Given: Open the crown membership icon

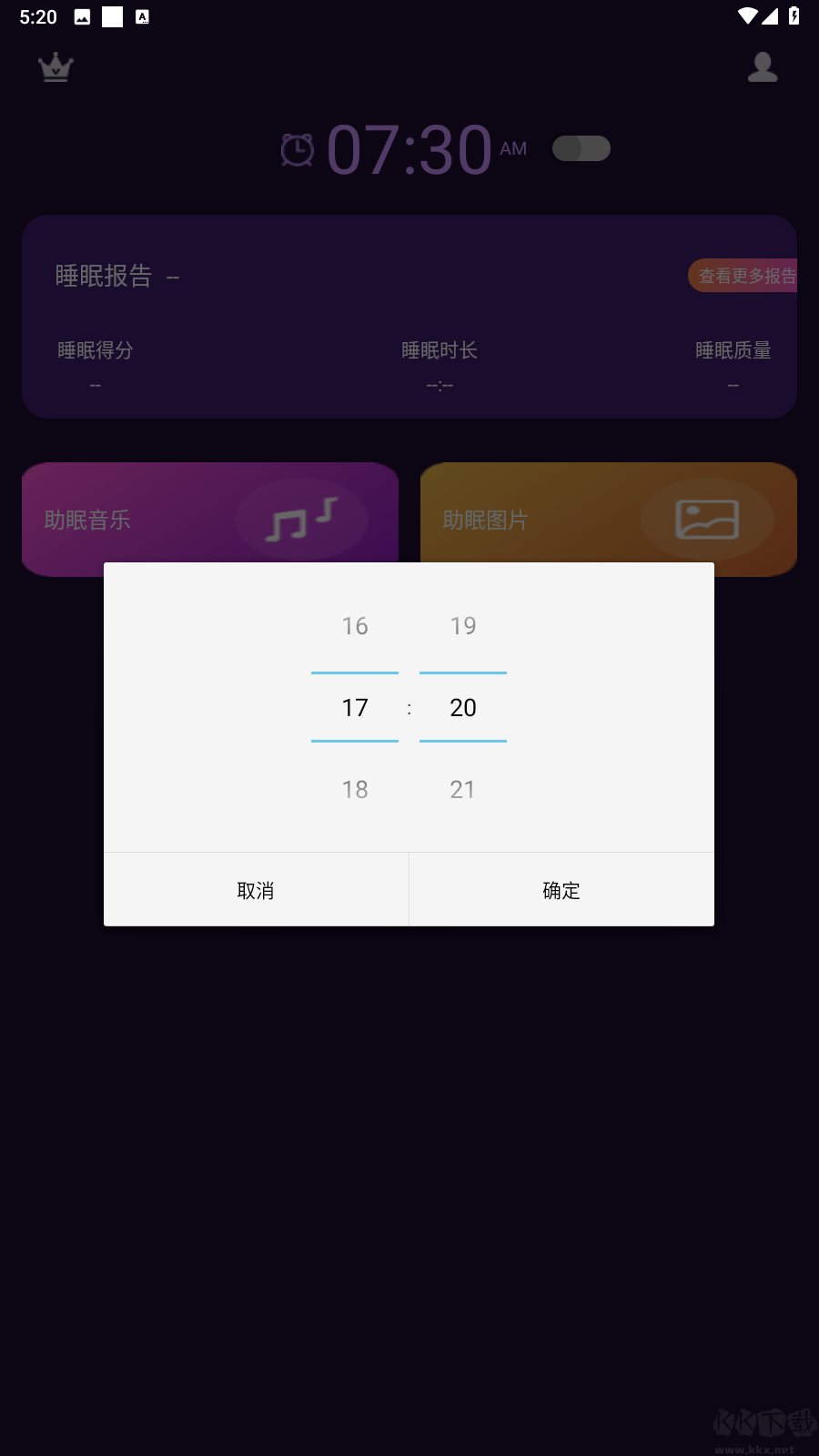Looking at the screenshot, I should [x=55, y=67].
